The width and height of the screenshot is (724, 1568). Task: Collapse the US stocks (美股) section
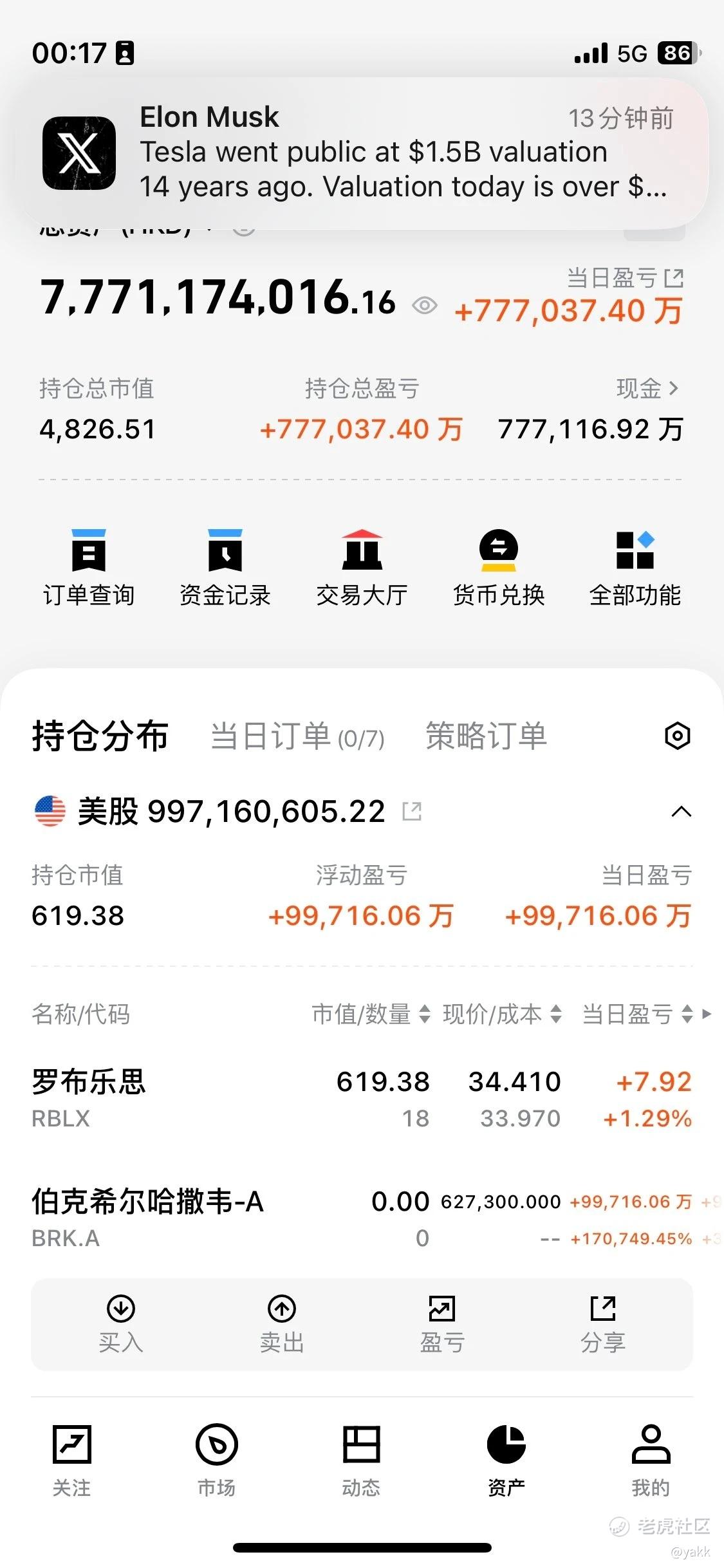click(682, 812)
